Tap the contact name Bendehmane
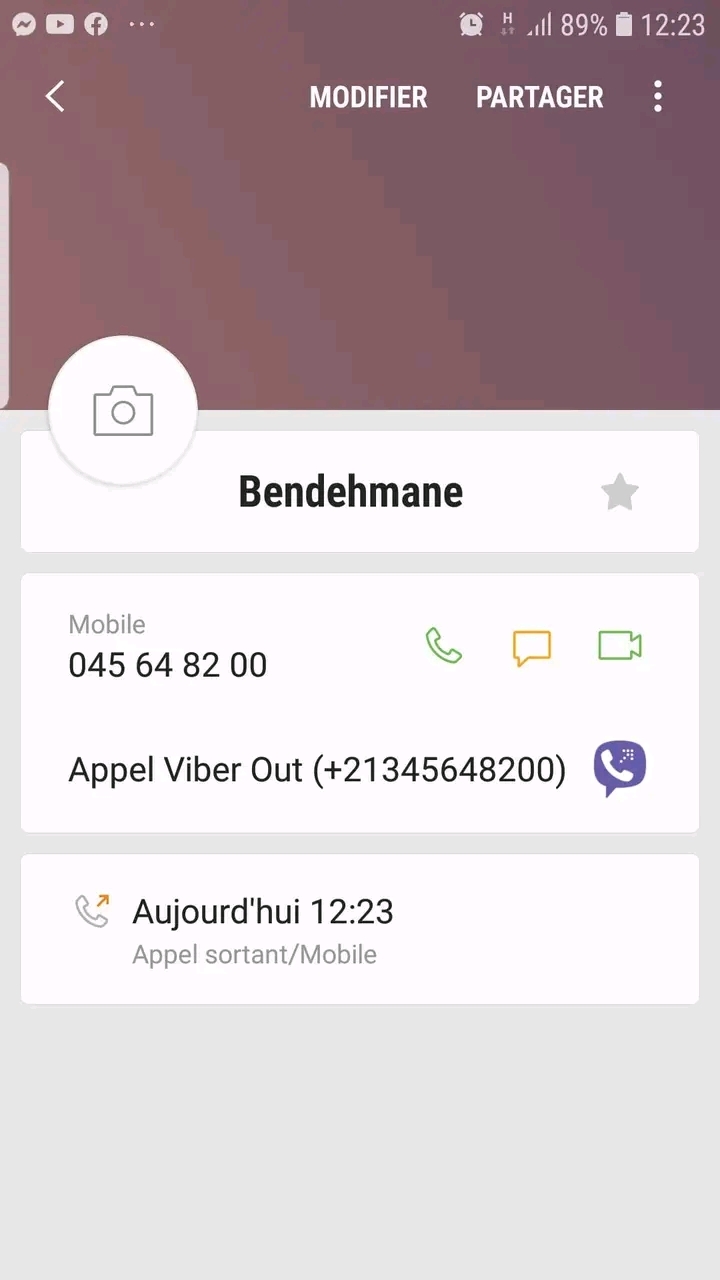 [350, 491]
